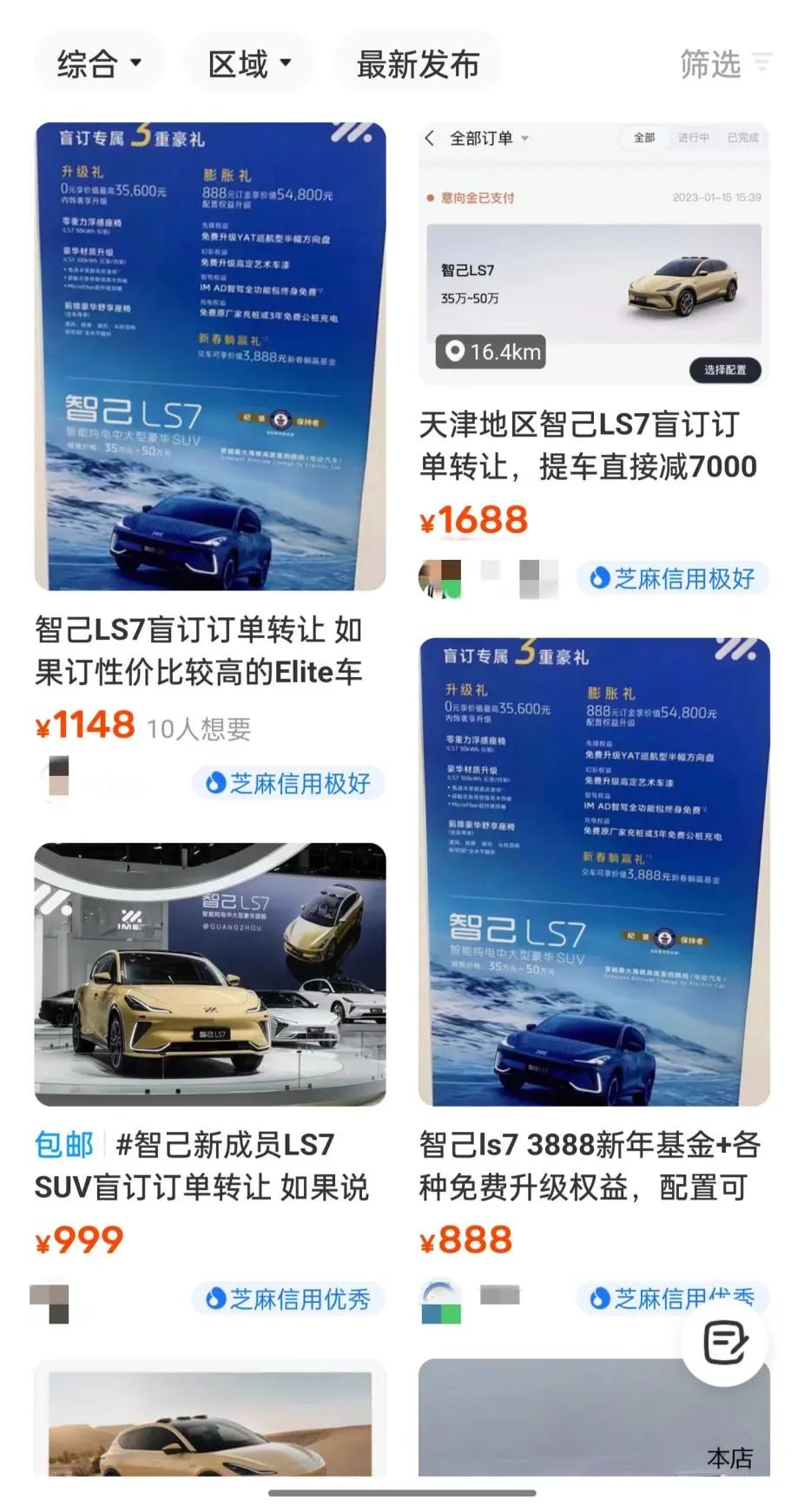Open the 综合 sort dropdown
Image resolution: width=804 pixels, height=1512 pixels.
(x=99, y=63)
